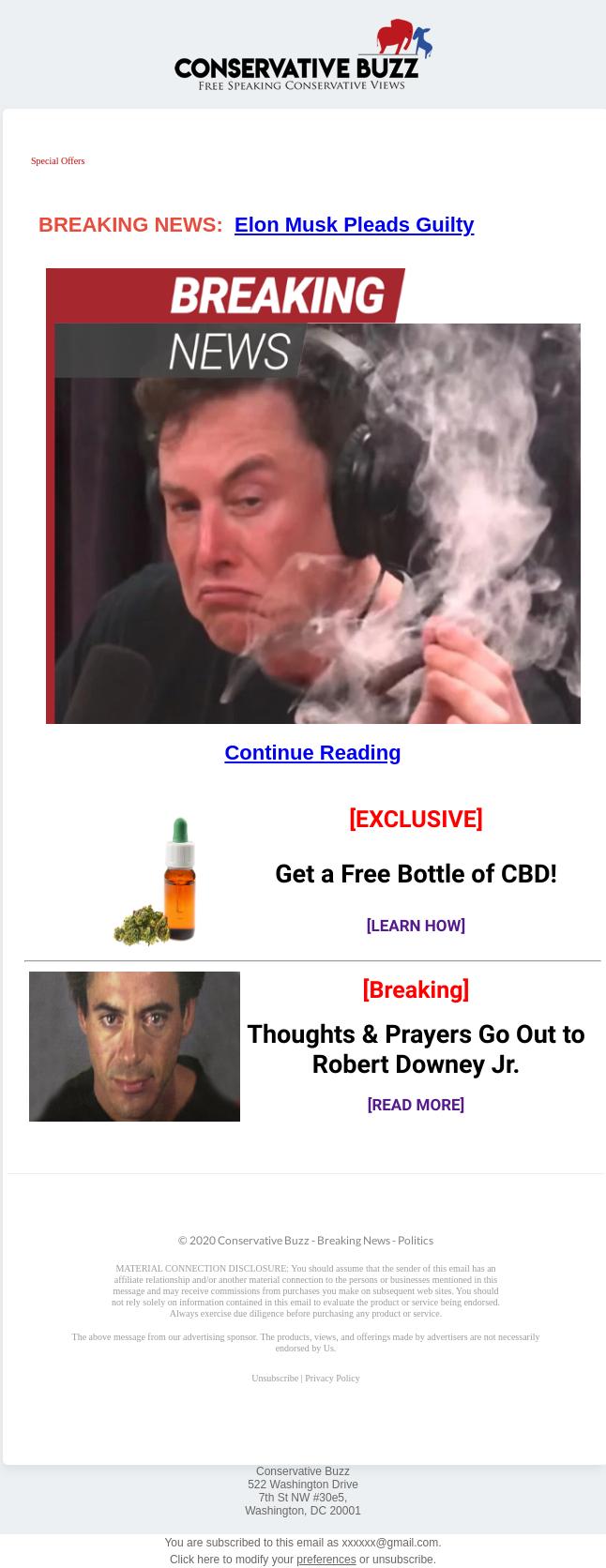Open the Elon Musk Pleads Guilty headline link
The width and height of the screenshot is (606, 1568).
pyautogui.click(x=354, y=225)
